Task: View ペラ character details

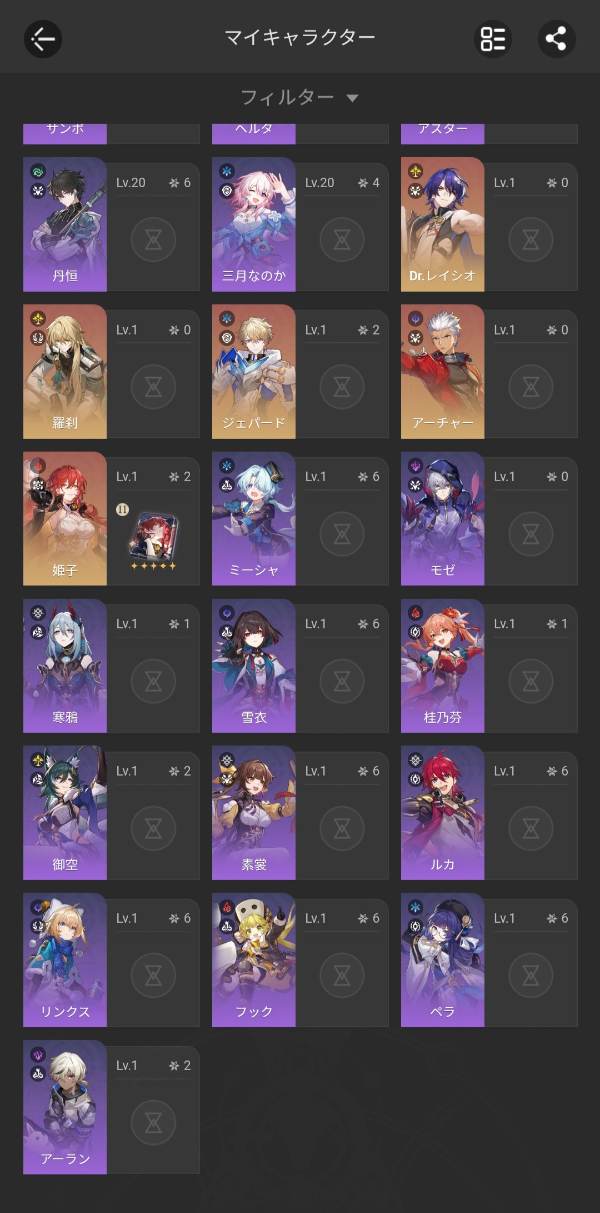Action: coord(489,960)
